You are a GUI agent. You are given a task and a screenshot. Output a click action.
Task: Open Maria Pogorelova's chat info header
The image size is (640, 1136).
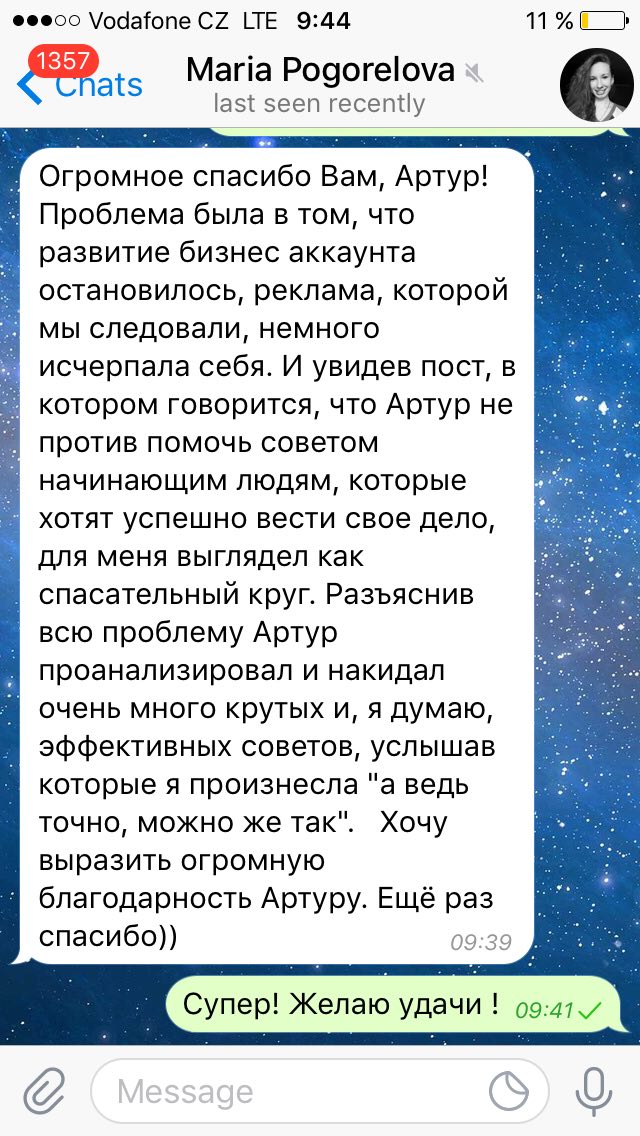[320, 84]
